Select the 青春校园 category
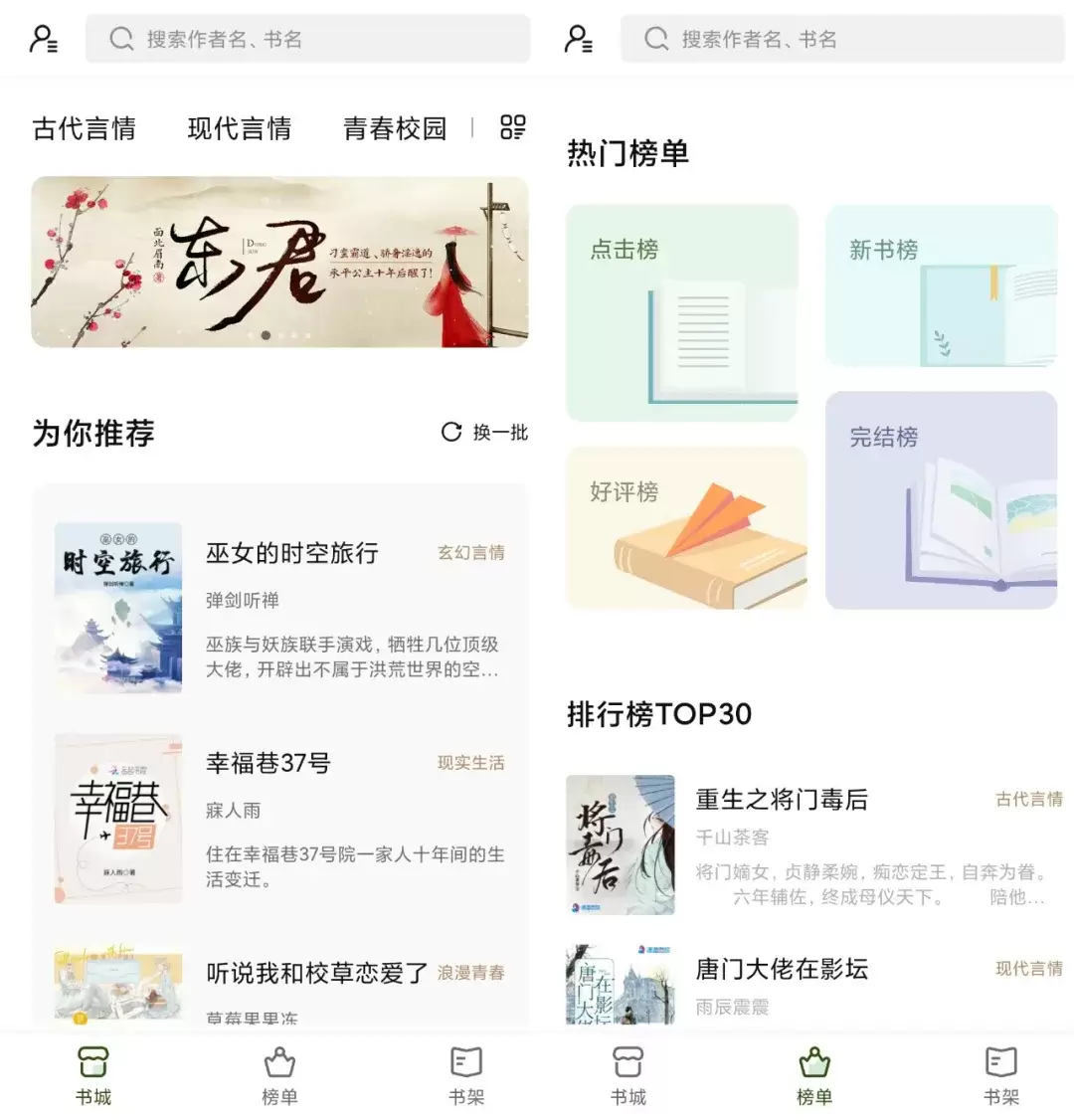Viewport: 1074px width, 1120px height. click(395, 128)
